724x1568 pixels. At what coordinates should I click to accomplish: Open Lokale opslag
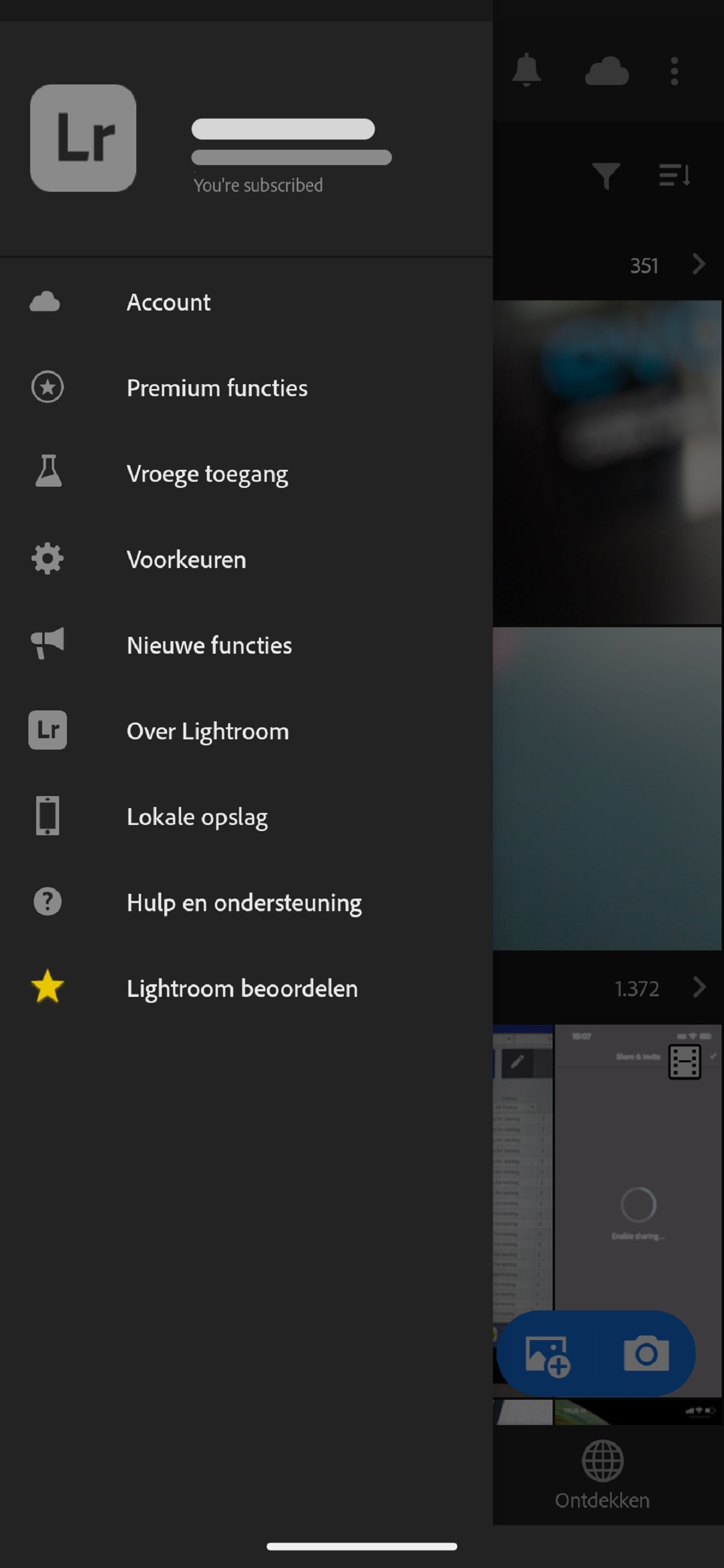(197, 818)
